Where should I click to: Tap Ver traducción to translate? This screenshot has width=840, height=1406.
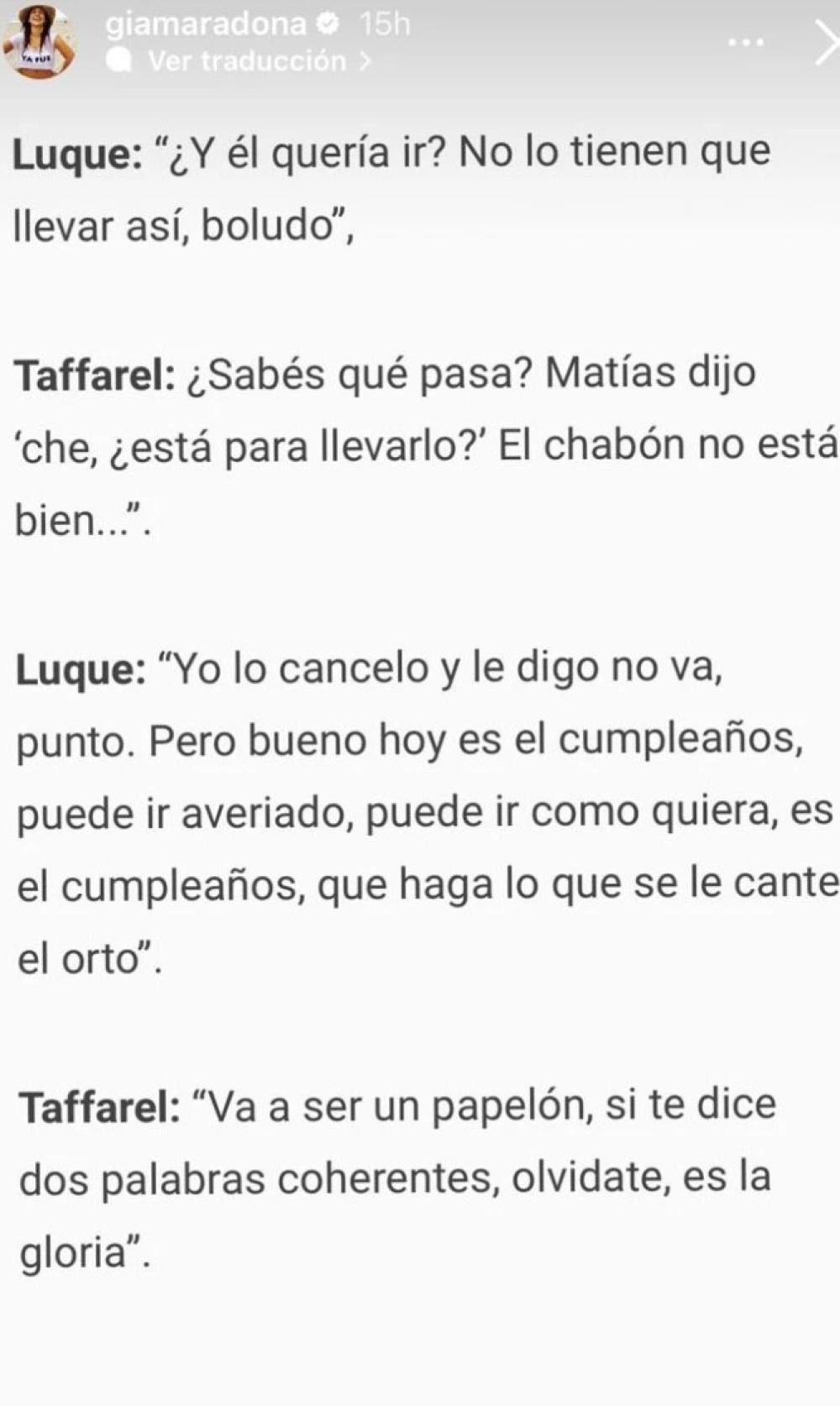click(x=246, y=60)
